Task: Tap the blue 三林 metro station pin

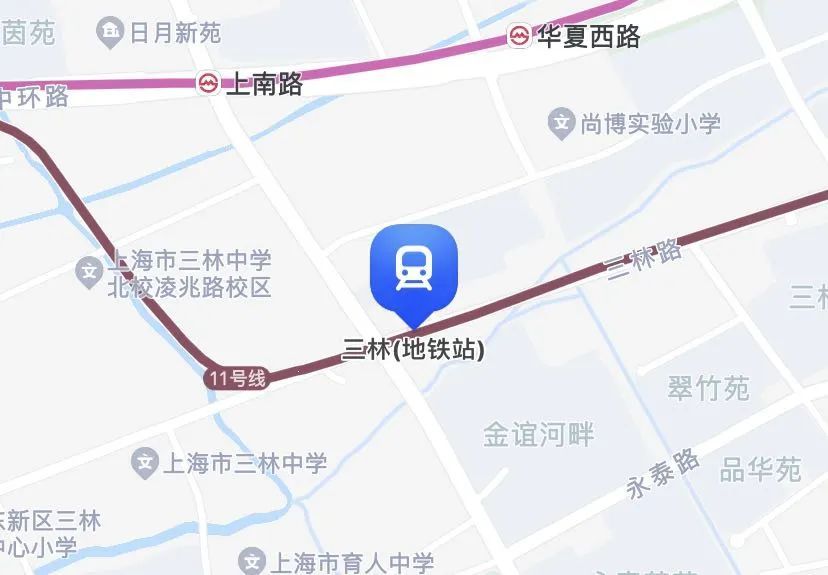Action: coord(413,270)
